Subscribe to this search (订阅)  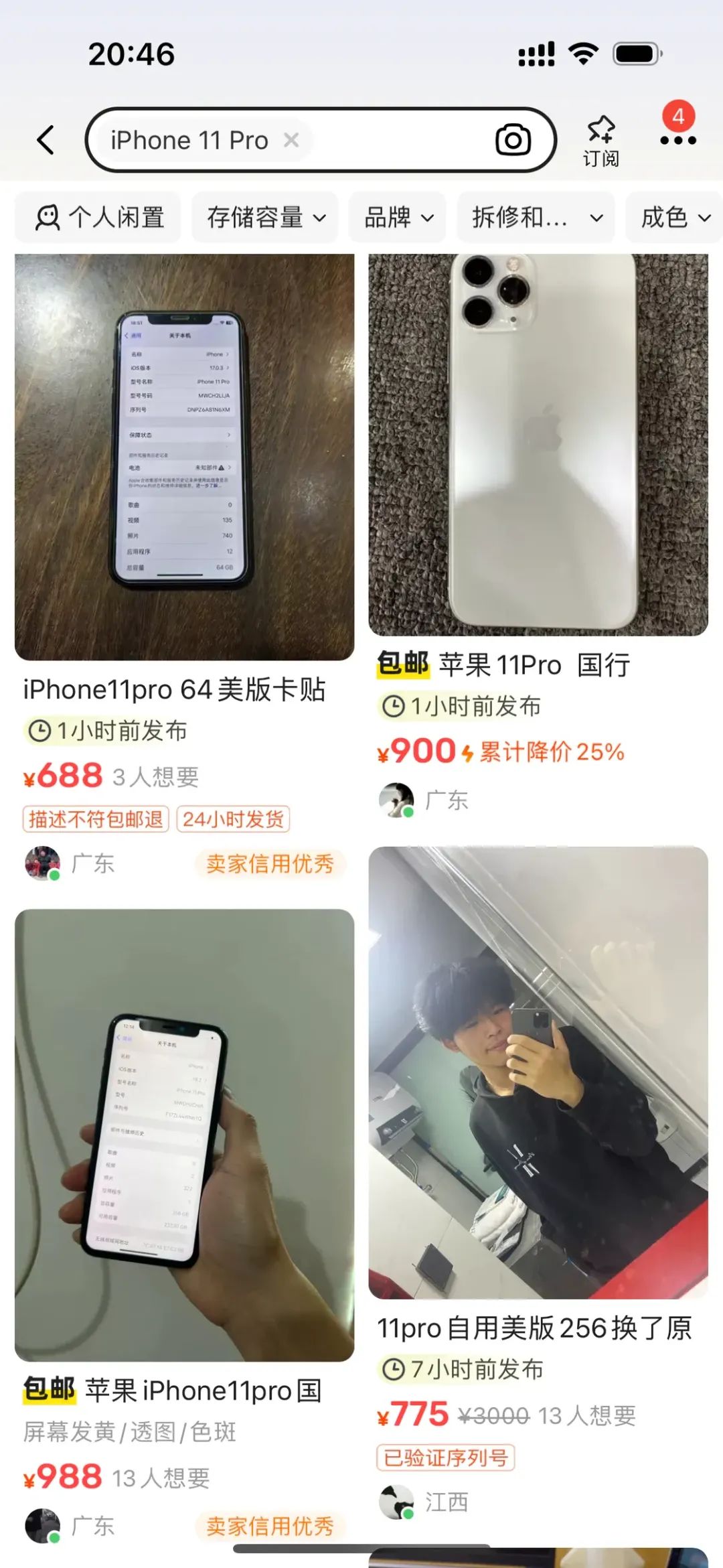coord(600,140)
